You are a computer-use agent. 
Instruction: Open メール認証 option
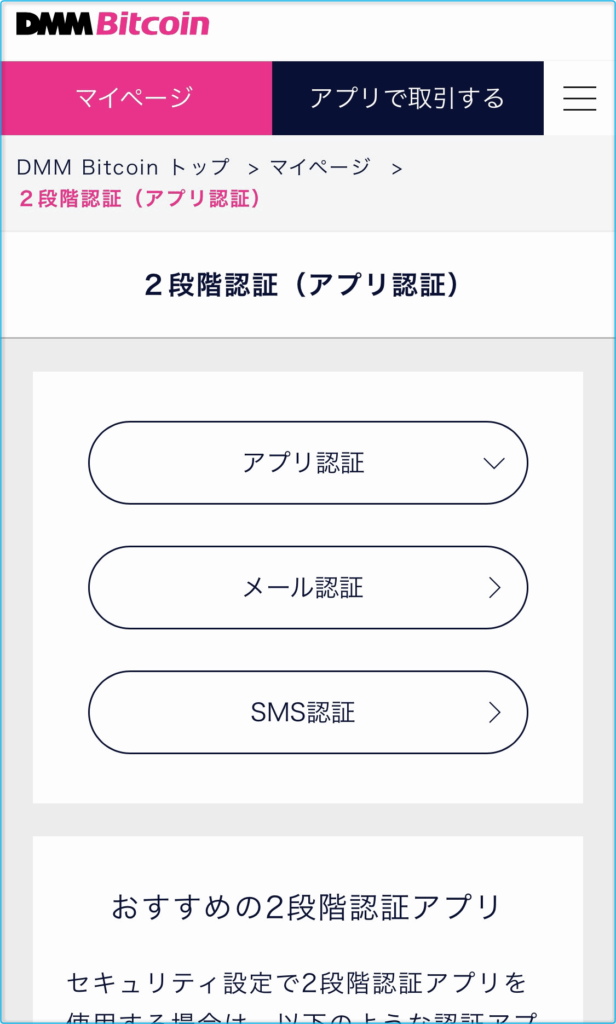tap(307, 587)
